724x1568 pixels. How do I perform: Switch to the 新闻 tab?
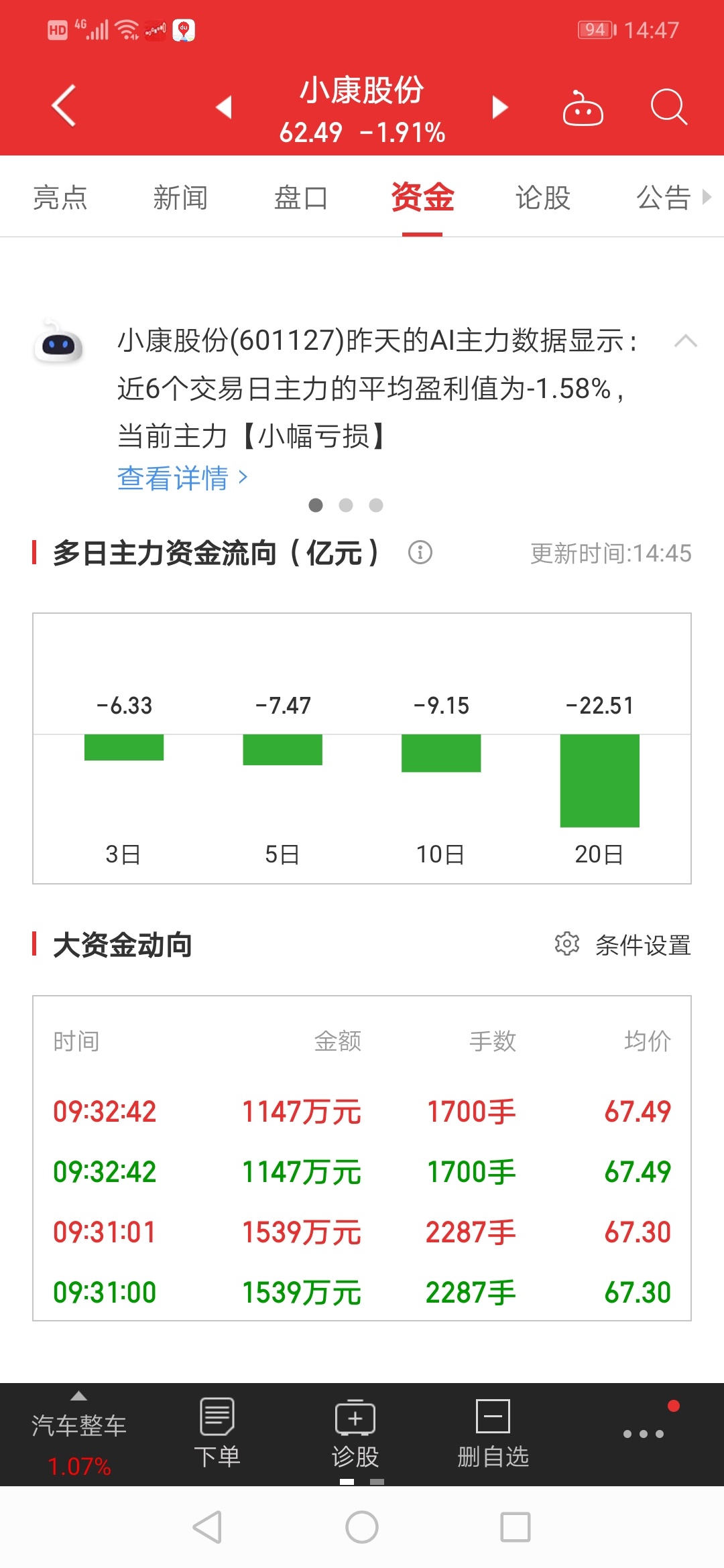[x=180, y=198]
